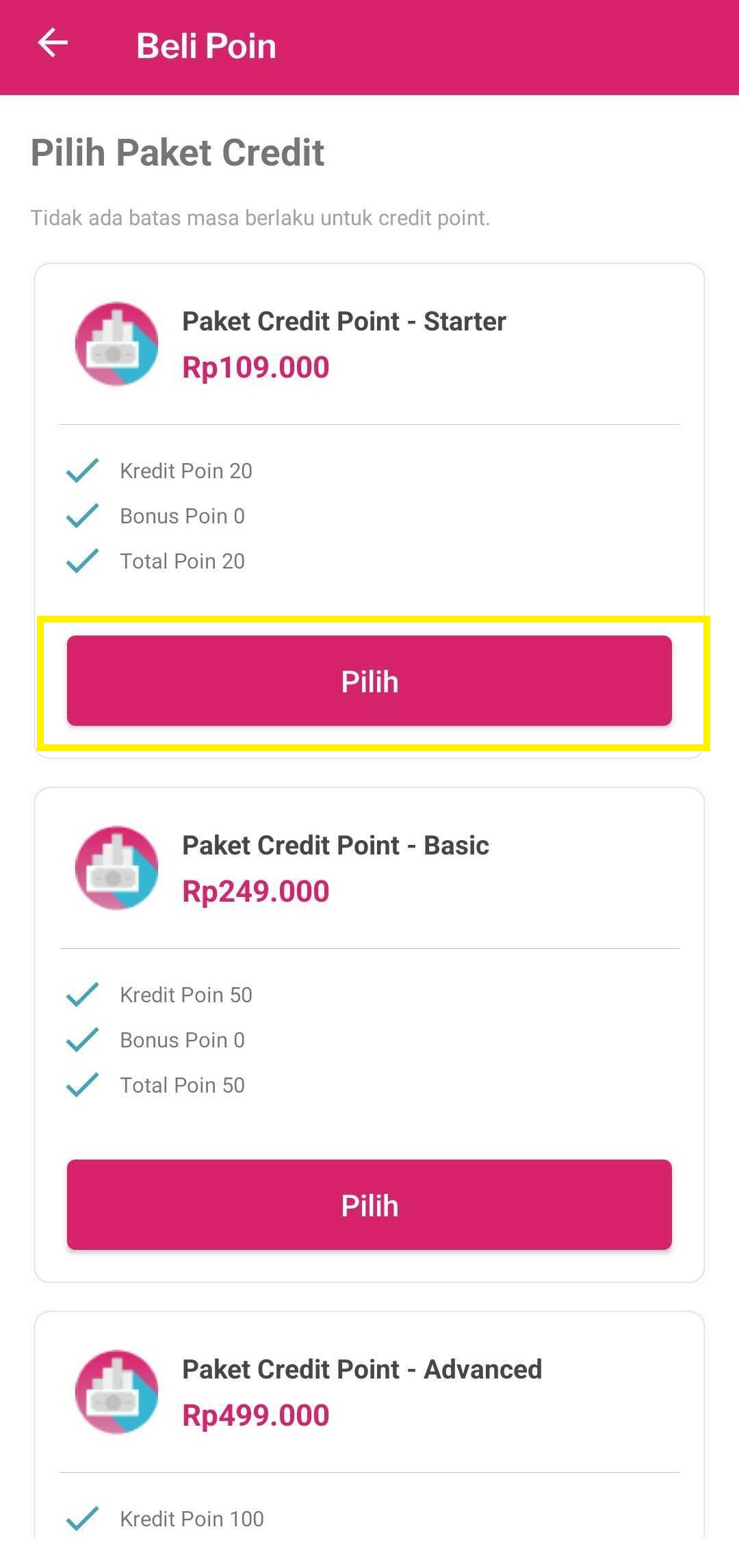Tap the Pilih Paket Credit heading
Image resolution: width=739 pixels, height=1568 pixels.
pyautogui.click(x=177, y=152)
